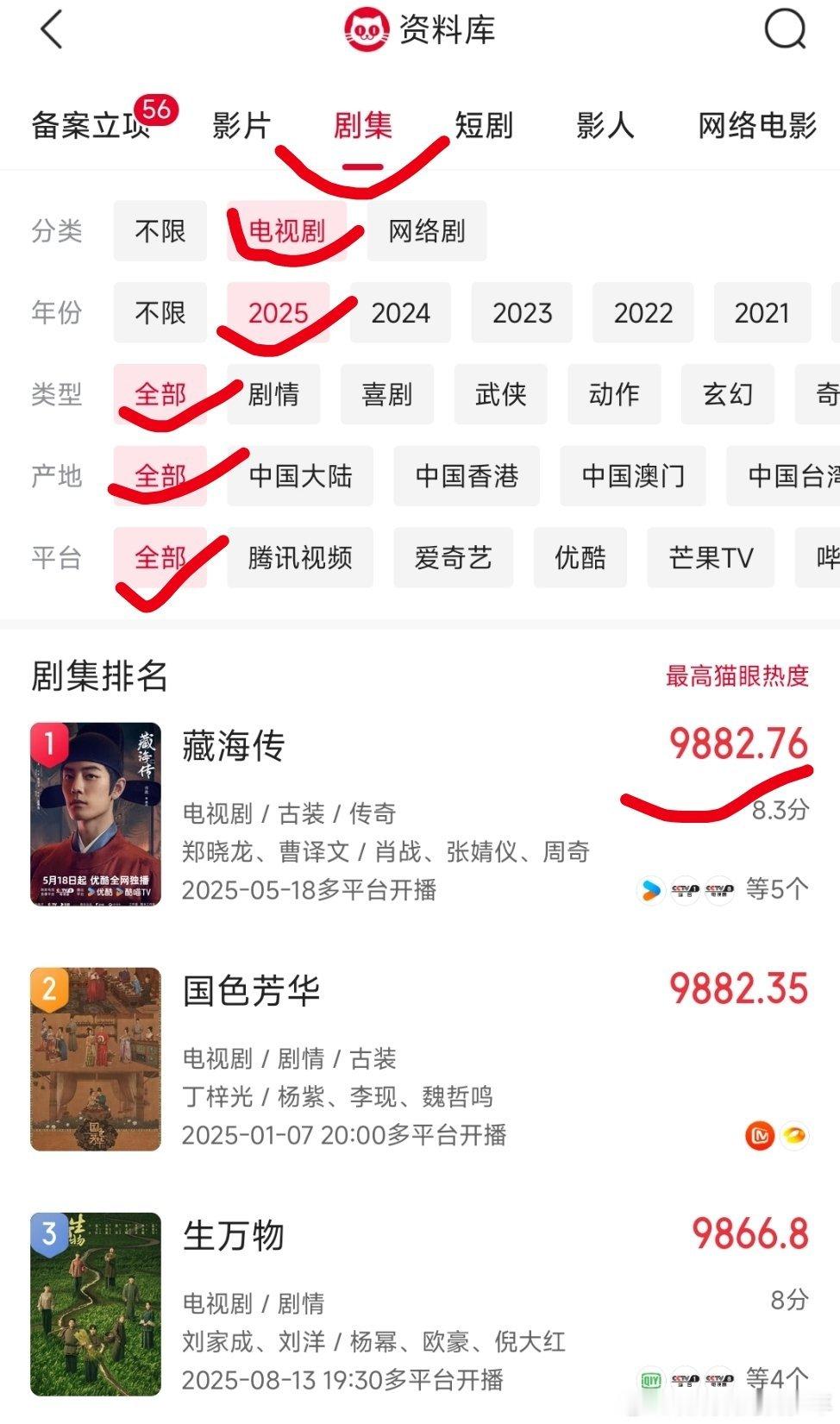Image resolution: width=840 pixels, height=1424 pixels.
Task: Open the 藏海传 detail page
Action: pos(230,747)
